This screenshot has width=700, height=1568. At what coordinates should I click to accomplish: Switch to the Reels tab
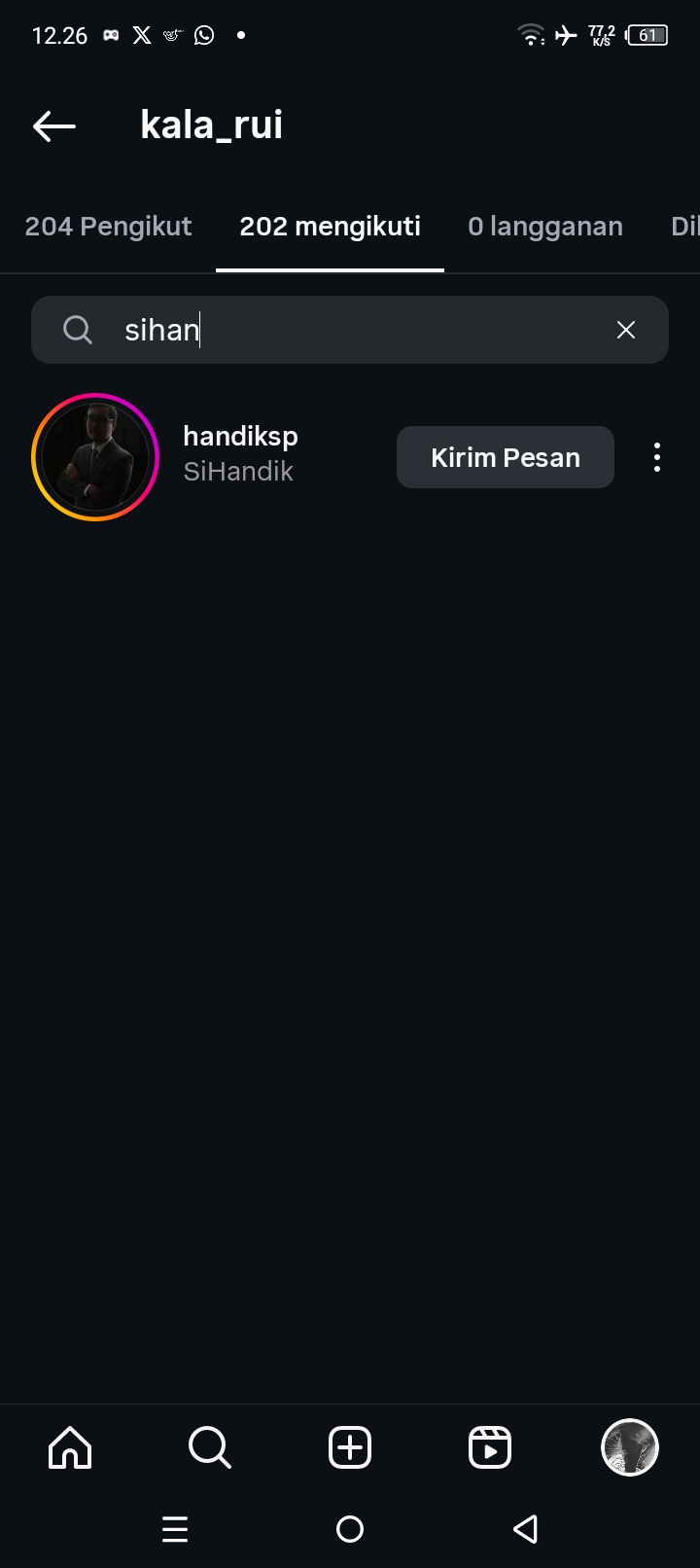click(490, 1447)
